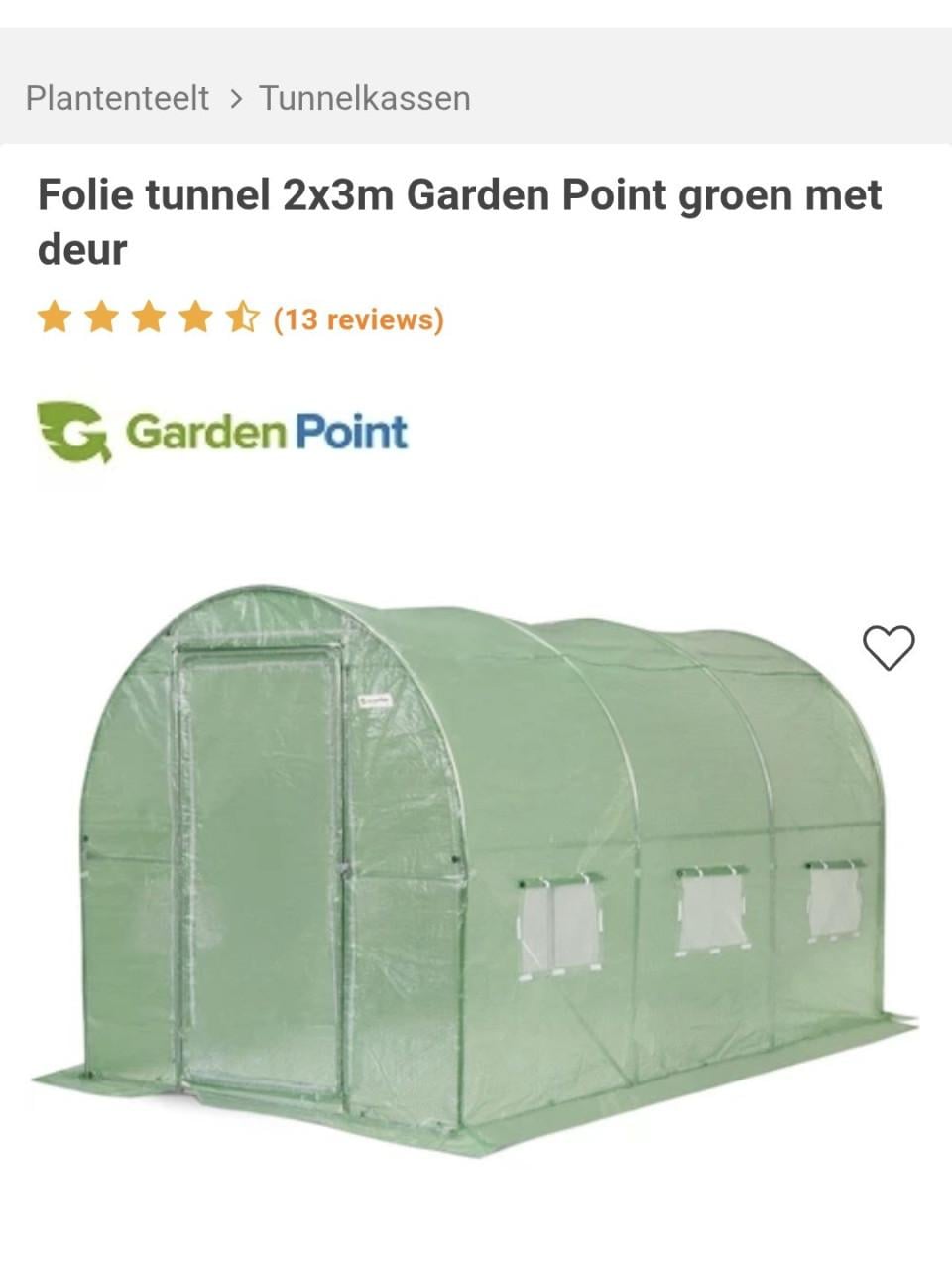Screen dimensions: 952x1270
Task: Open the (13 reviews) link
Action: click(x=357, y=319)
